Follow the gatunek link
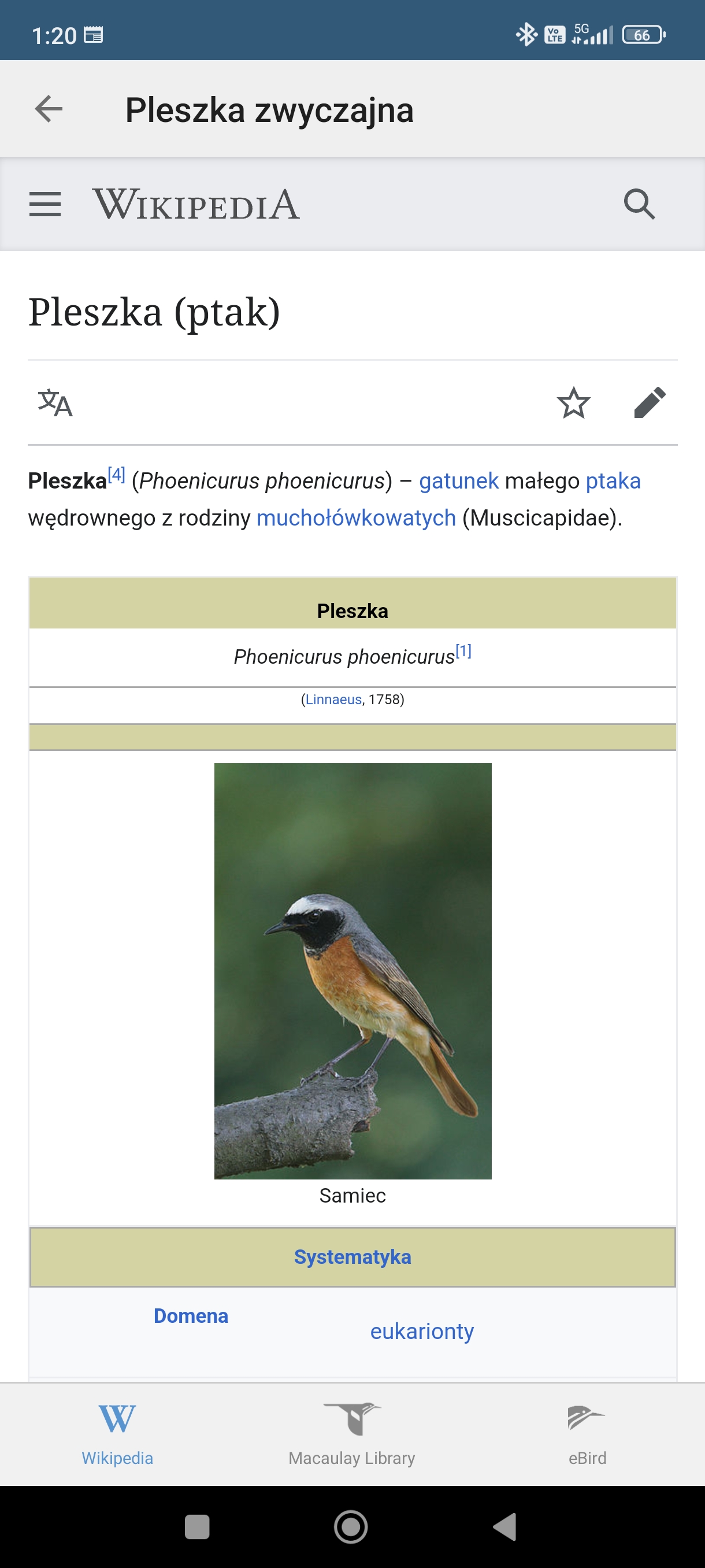 [x=459, y=481]
